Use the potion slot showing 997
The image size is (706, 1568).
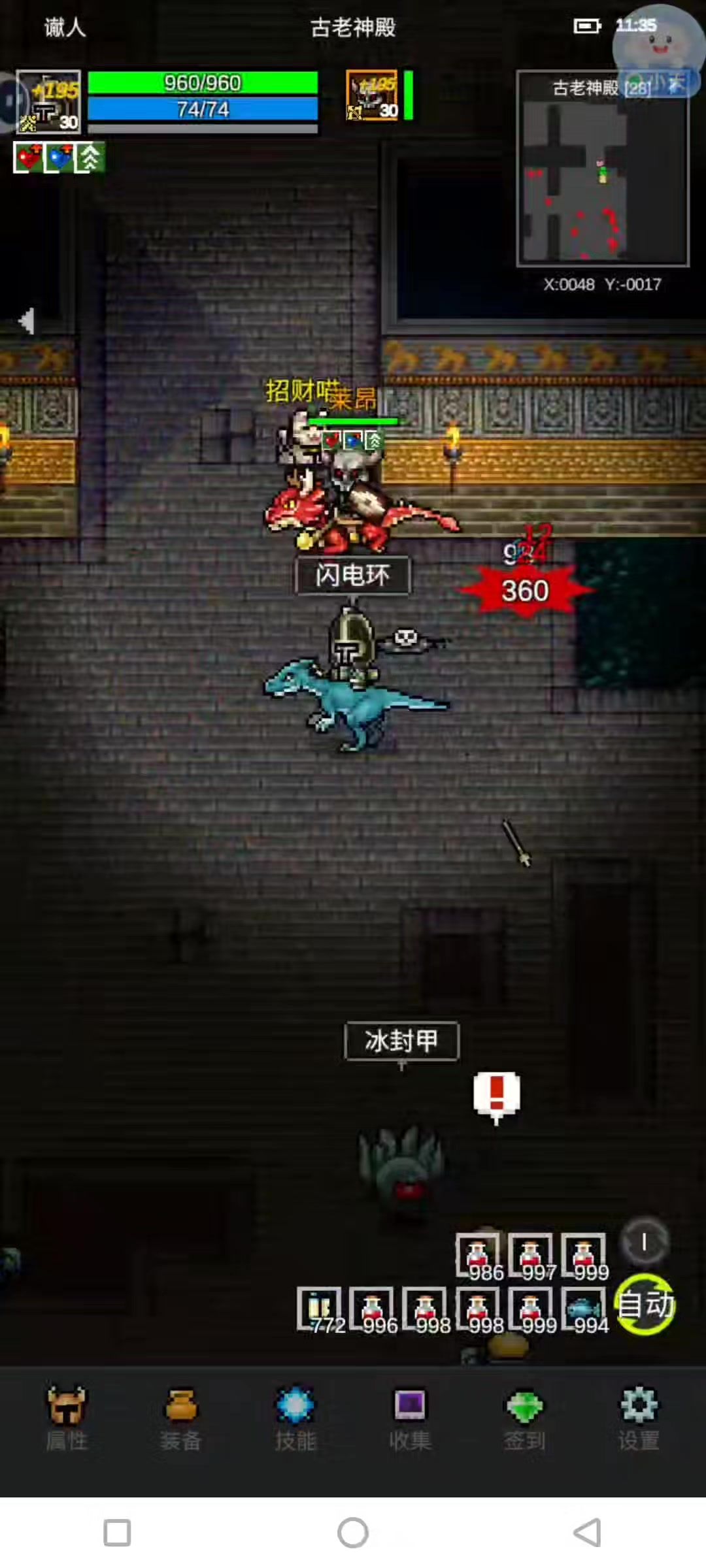pyautogui.click(x=531, y=1255)
